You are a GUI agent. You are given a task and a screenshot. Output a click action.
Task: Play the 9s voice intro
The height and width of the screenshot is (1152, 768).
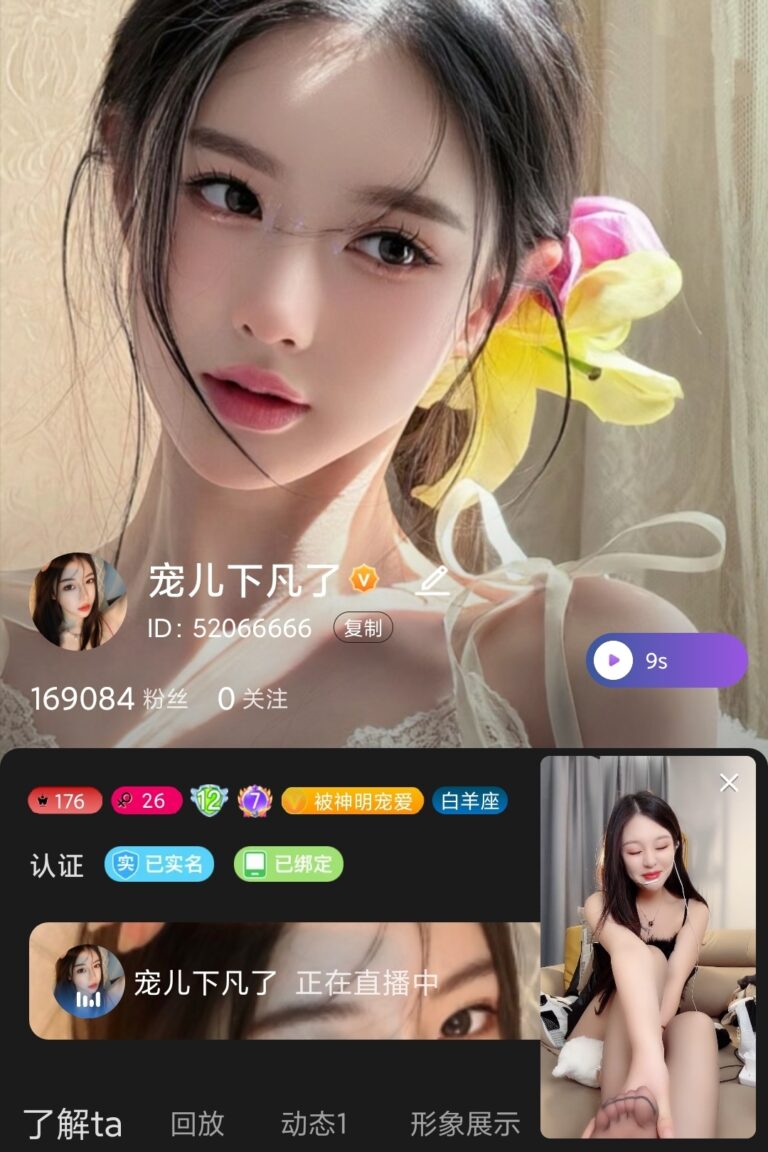pyautogui.click(x=666, y=660)
